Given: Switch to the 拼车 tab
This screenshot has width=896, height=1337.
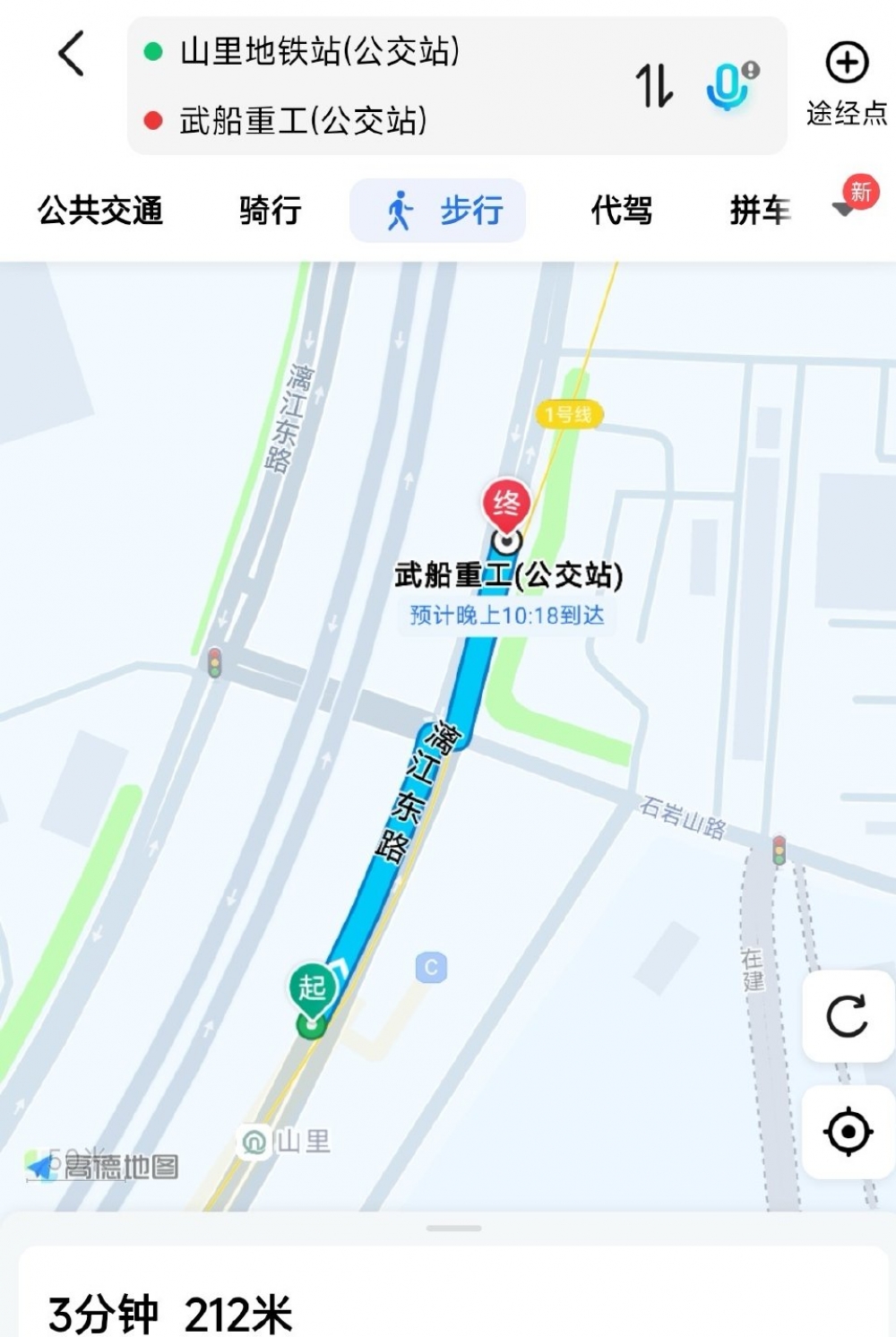Looking at the screenshot, I should [760, 211].
